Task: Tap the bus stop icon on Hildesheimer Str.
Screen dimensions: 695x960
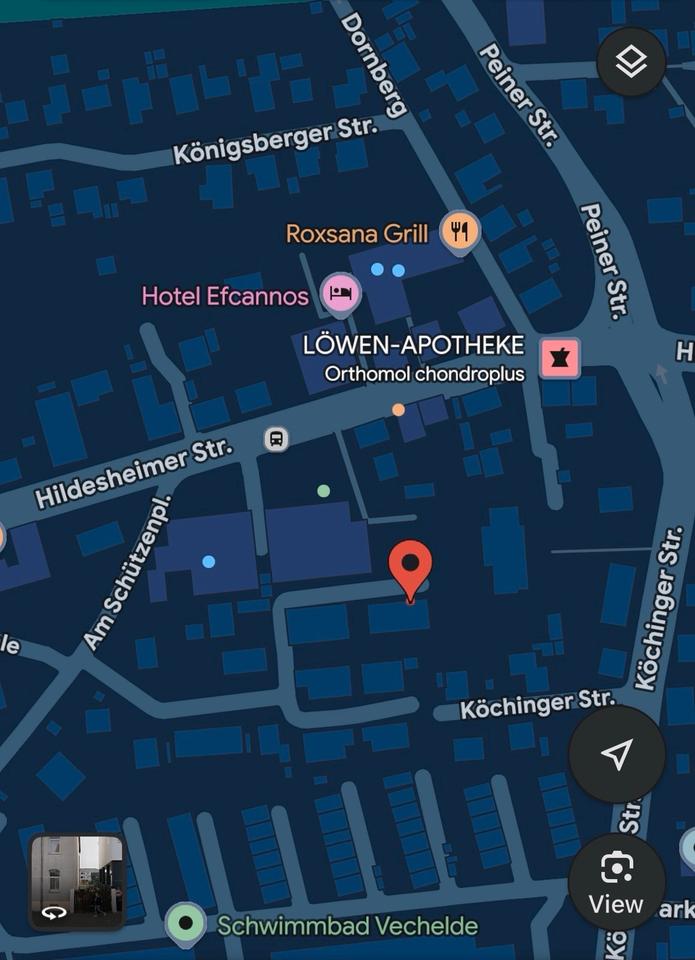Action: (276, 438)
